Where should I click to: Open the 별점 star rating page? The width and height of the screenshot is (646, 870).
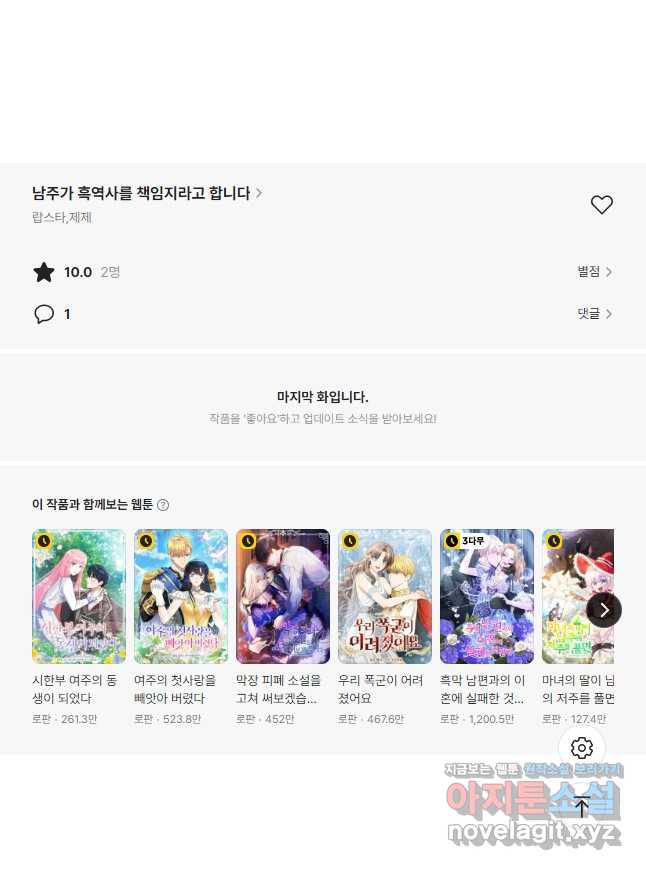[594, 272]
